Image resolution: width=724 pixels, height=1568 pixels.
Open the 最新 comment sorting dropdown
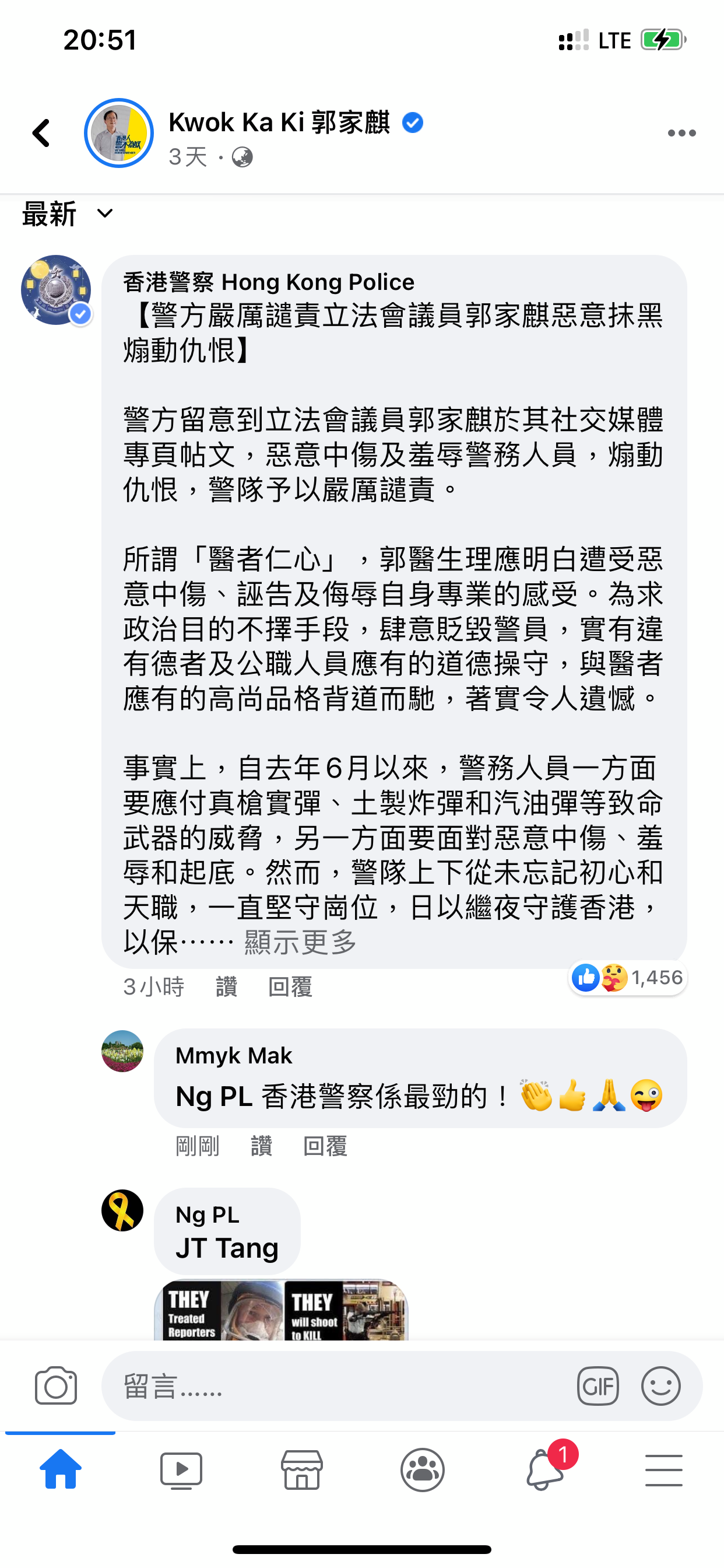[68, 213]
